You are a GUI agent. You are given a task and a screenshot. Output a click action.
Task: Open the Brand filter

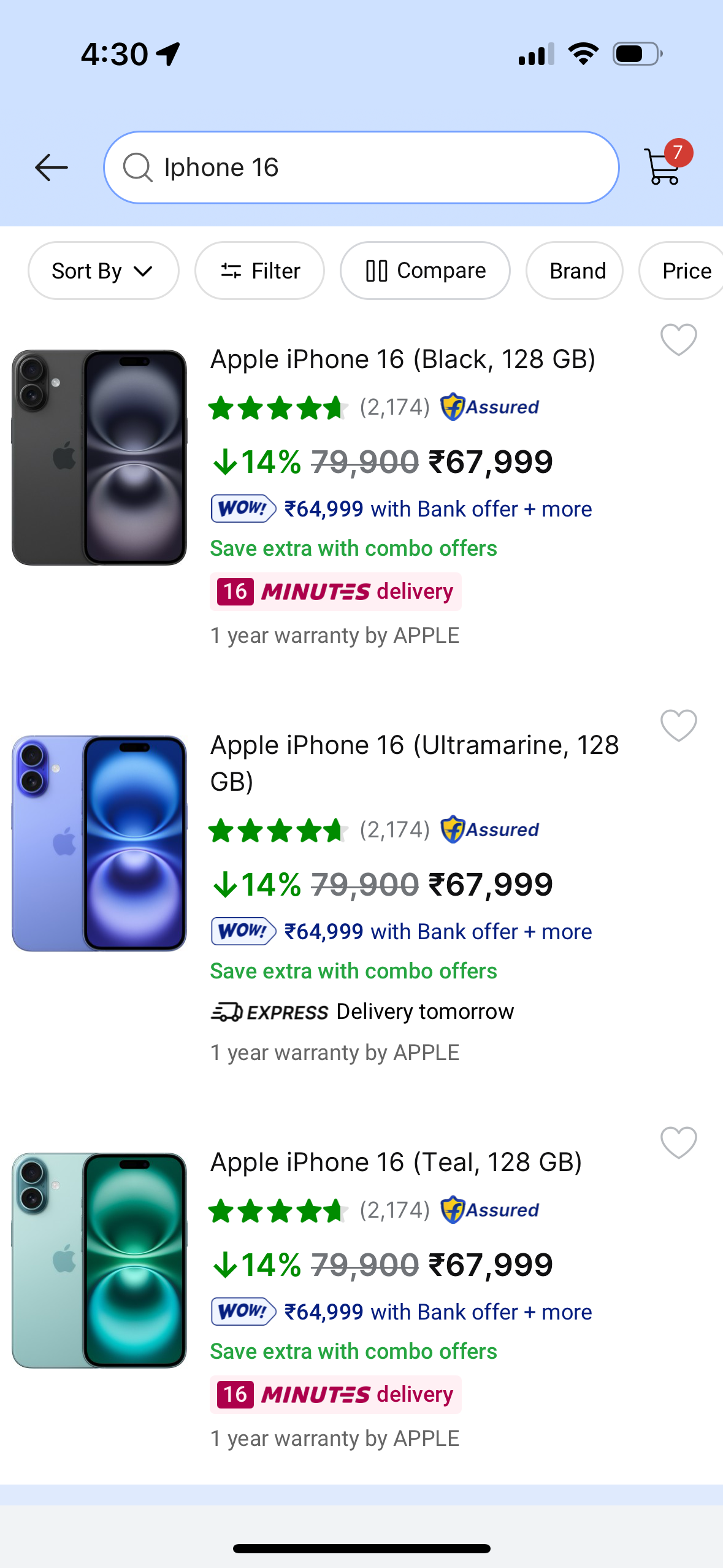click(x=574, y=270)
